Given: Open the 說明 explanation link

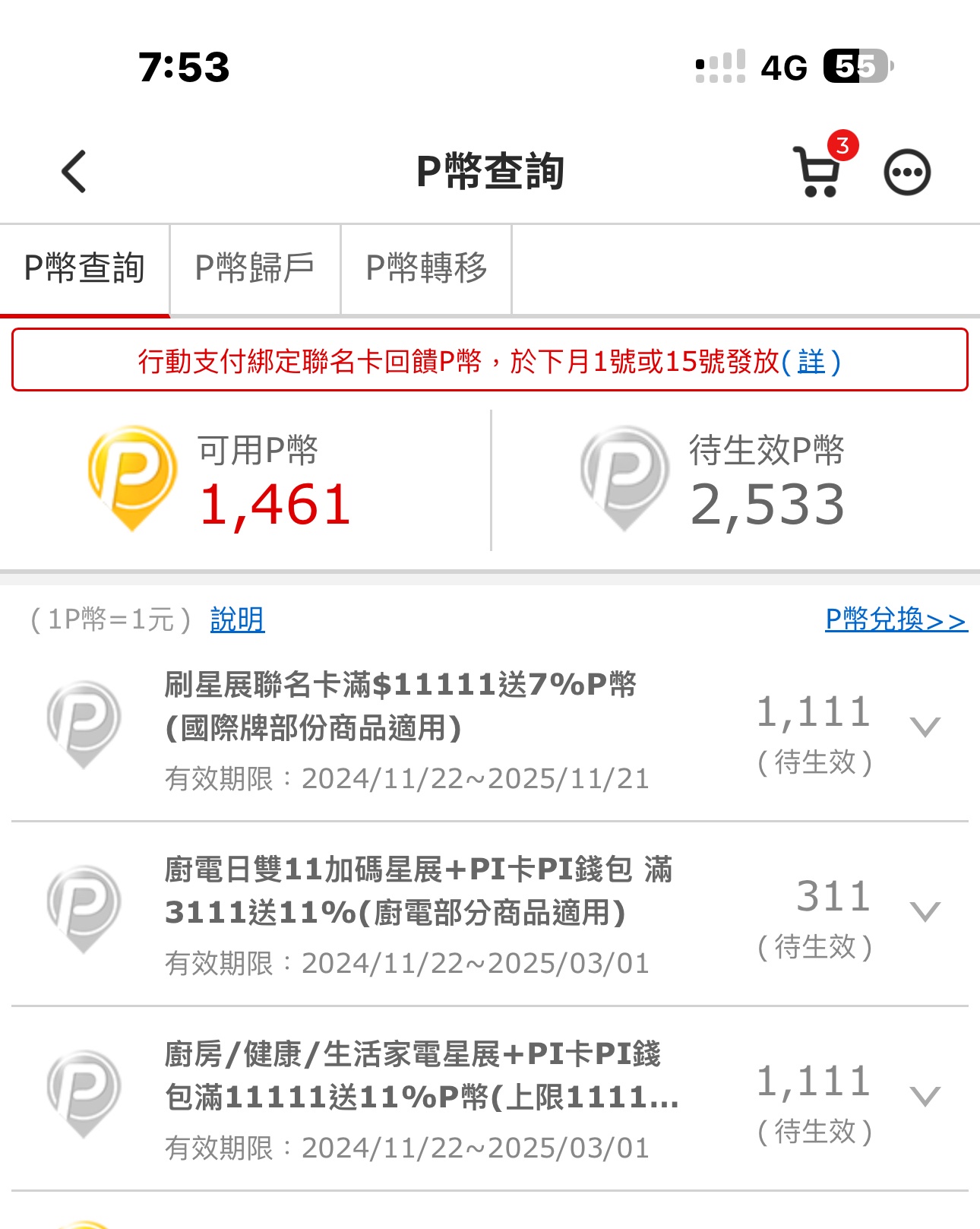Looking at the screenshot, I should coord(237,619).
